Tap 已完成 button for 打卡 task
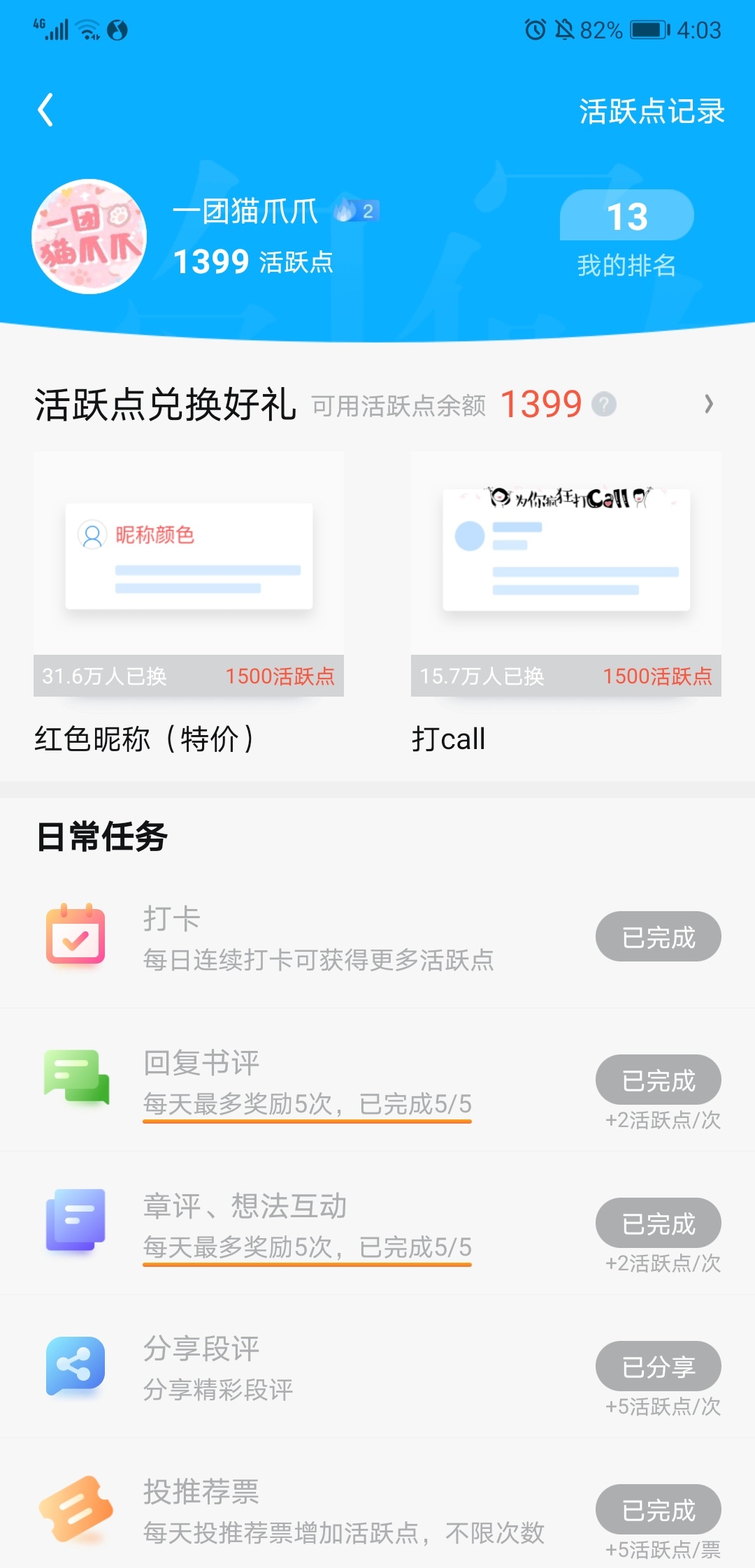755x1568 pixels. pos(658,937)
